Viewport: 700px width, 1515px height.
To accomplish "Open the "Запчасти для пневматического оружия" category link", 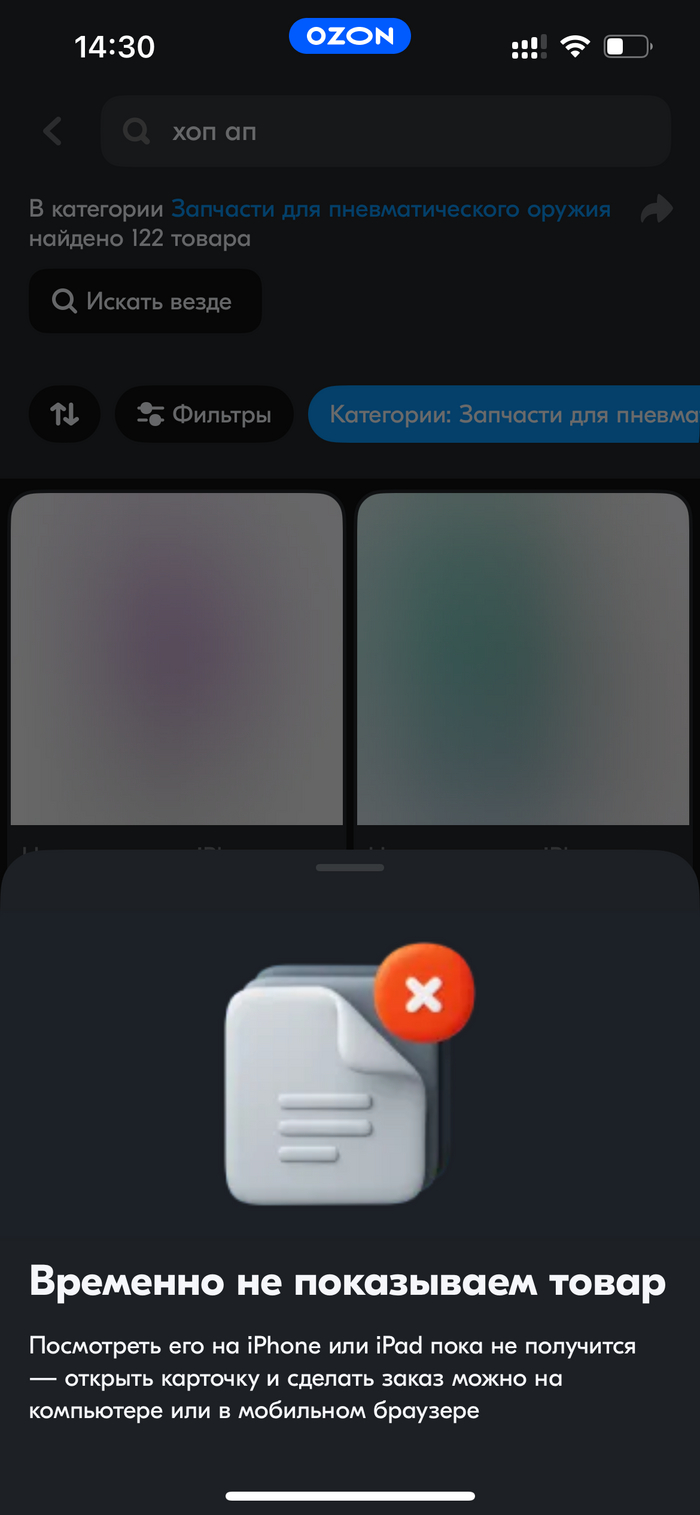I will tap(390, 209).
